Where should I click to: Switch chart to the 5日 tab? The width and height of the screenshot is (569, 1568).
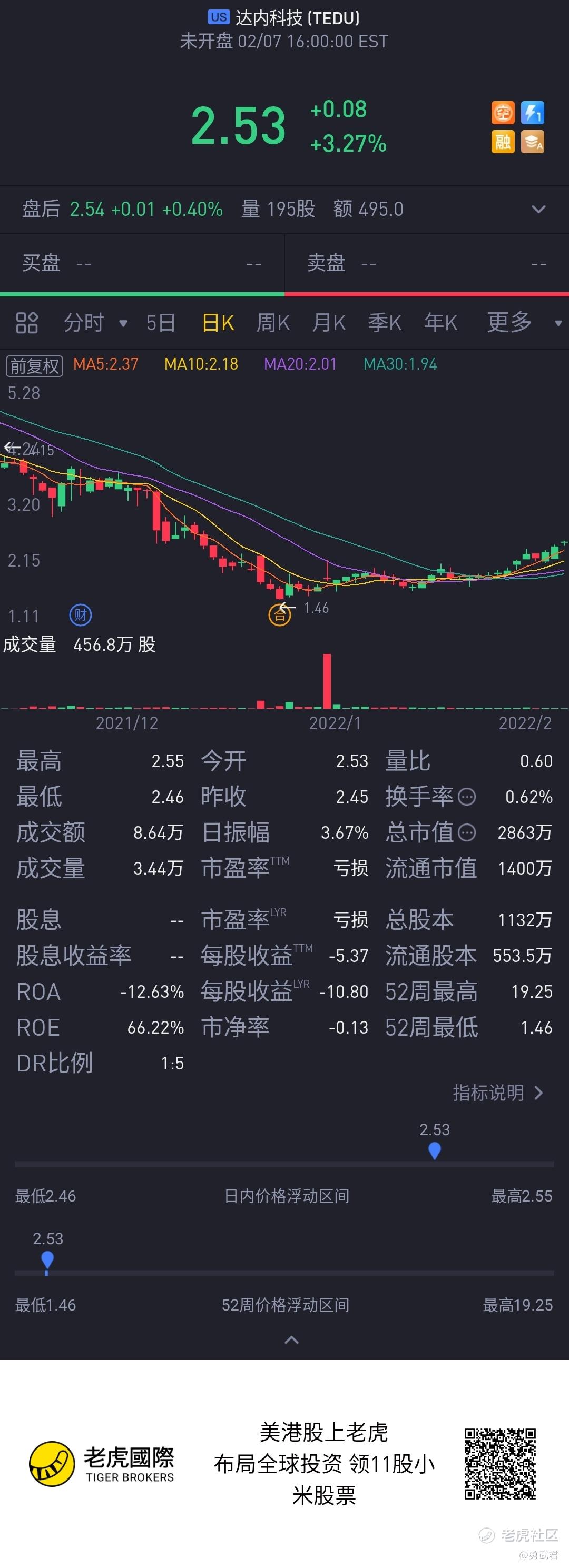[x=160, y=323]
